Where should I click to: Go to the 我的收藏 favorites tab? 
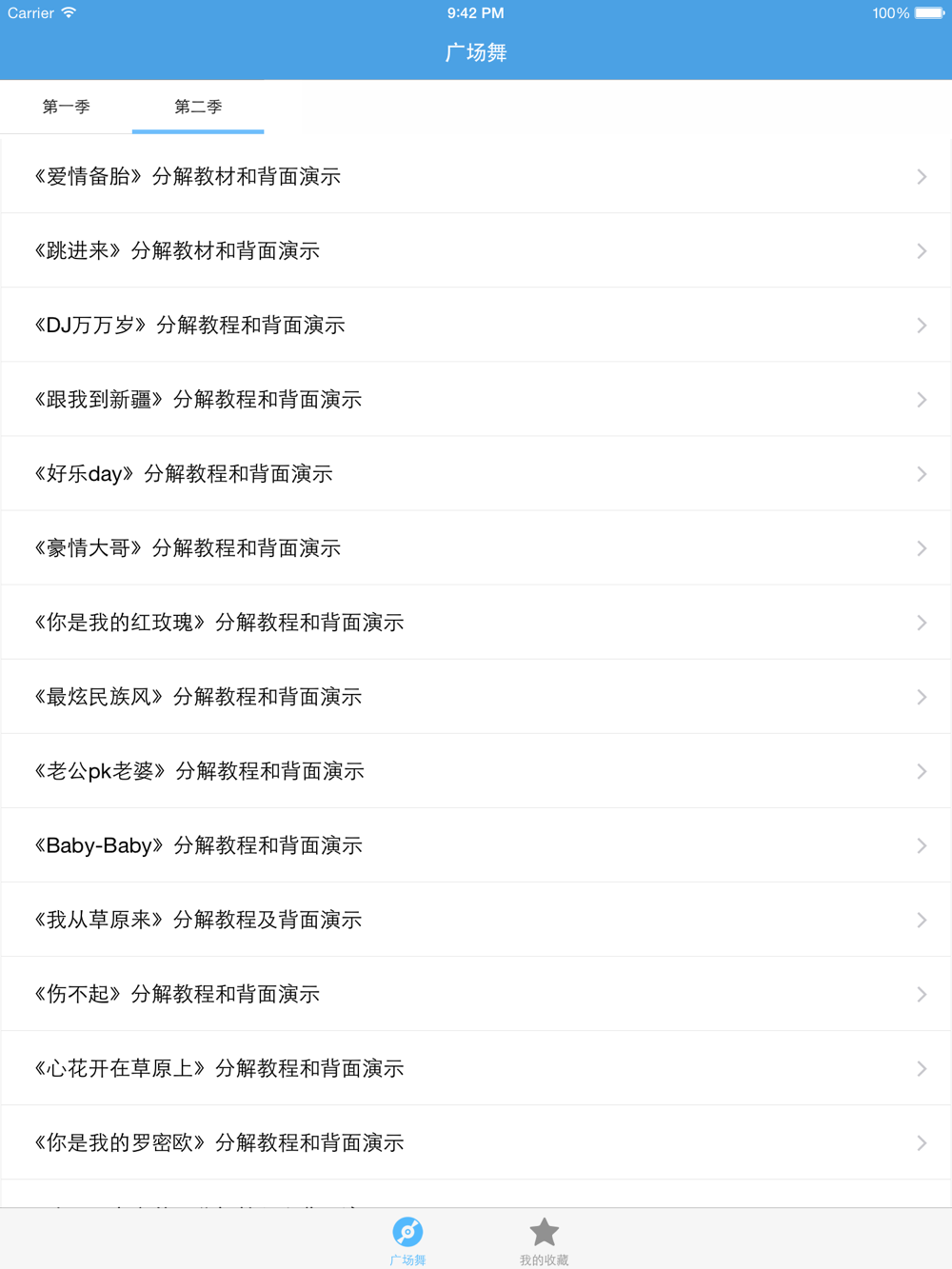(x=544, y=1240)
